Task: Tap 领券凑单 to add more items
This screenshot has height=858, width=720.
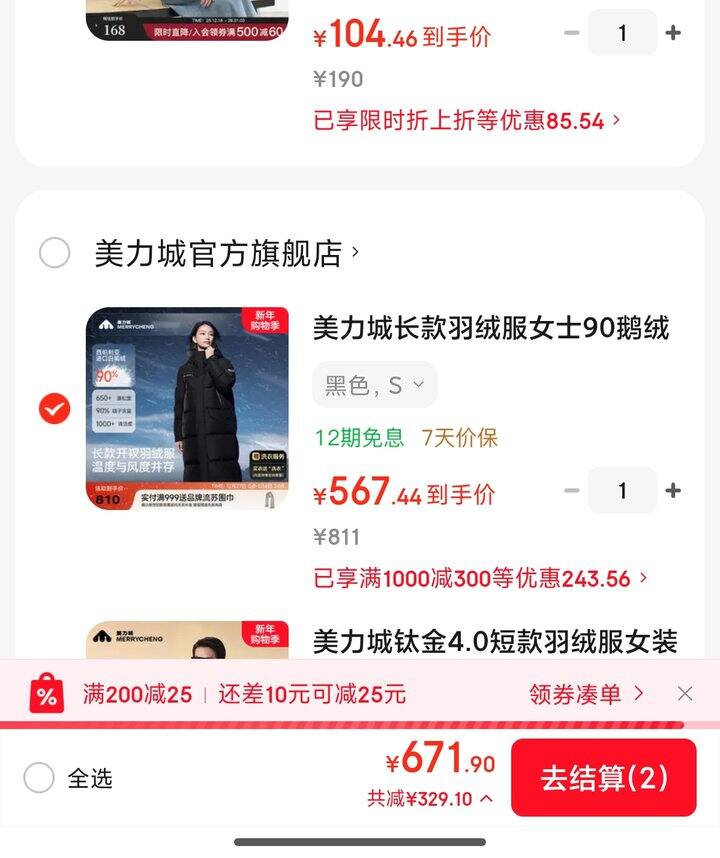Action: [586, 694]
